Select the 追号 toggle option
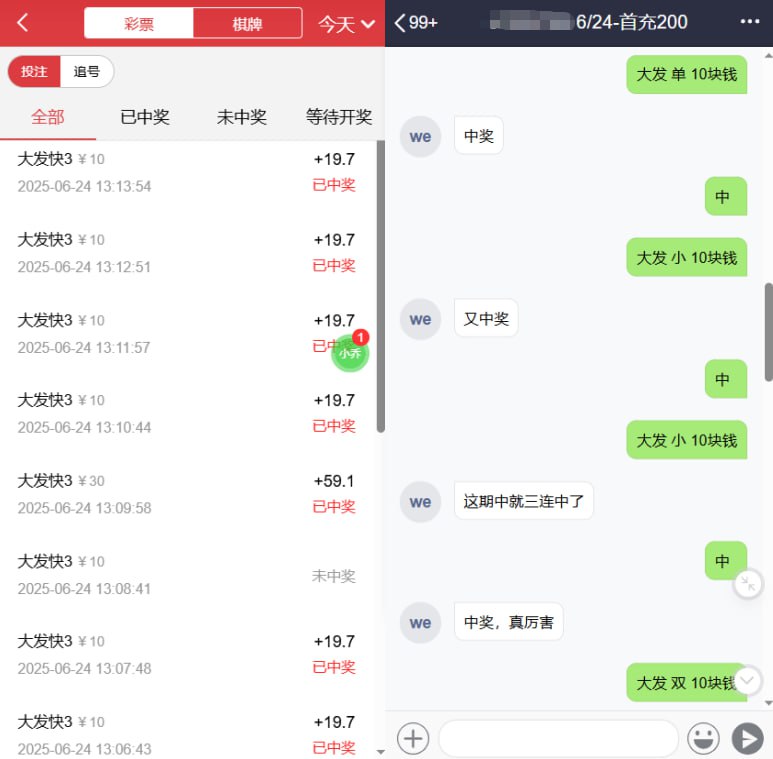Screen dimensions: 773x759 (x=87, y=71)
